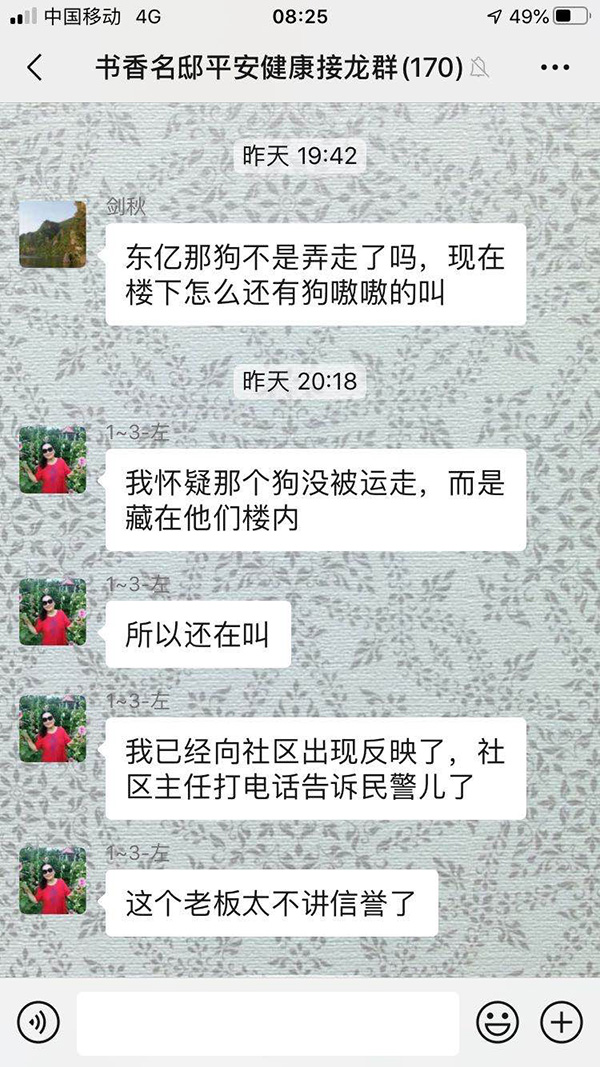Tap the message text field

click(267, 1023)
